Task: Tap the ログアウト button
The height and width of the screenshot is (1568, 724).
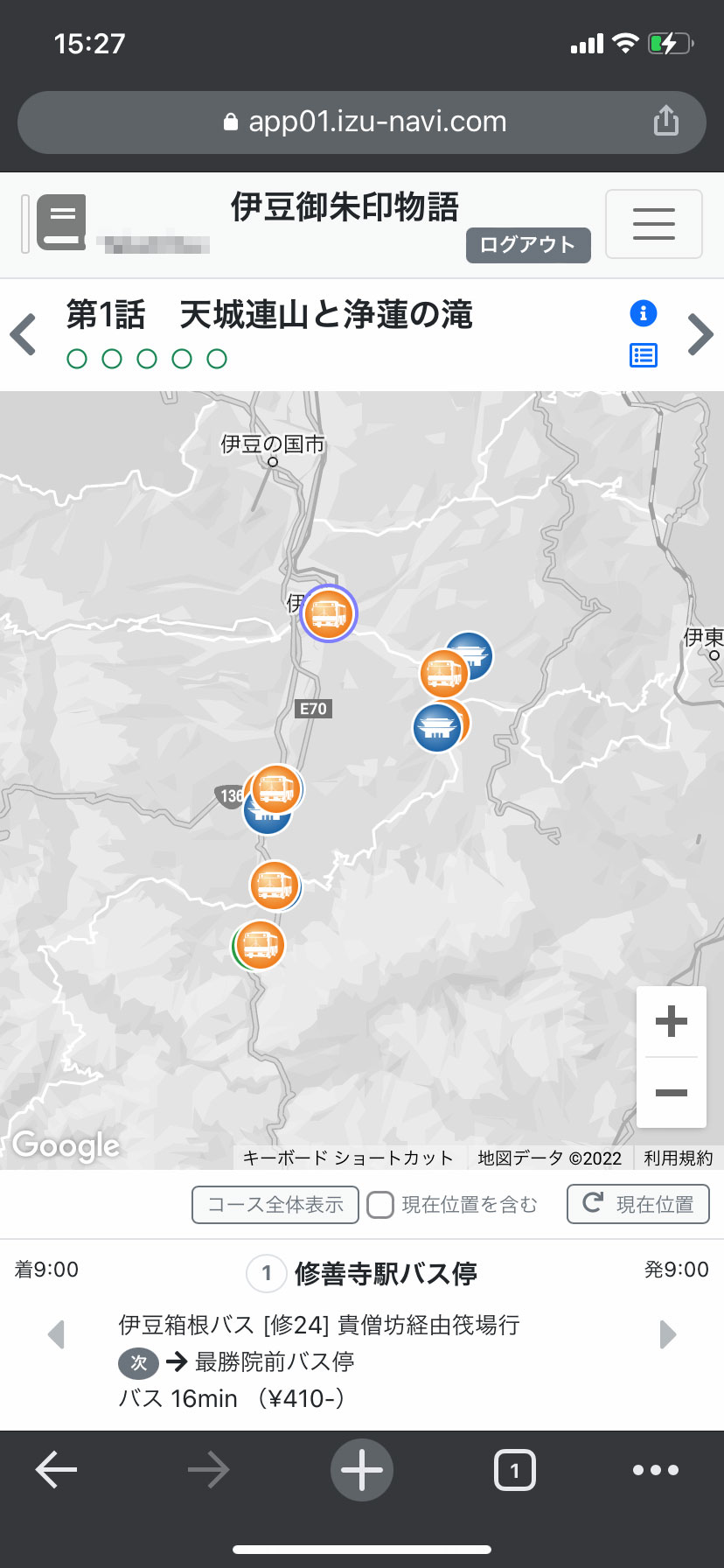Action: (x=528, y=245)
